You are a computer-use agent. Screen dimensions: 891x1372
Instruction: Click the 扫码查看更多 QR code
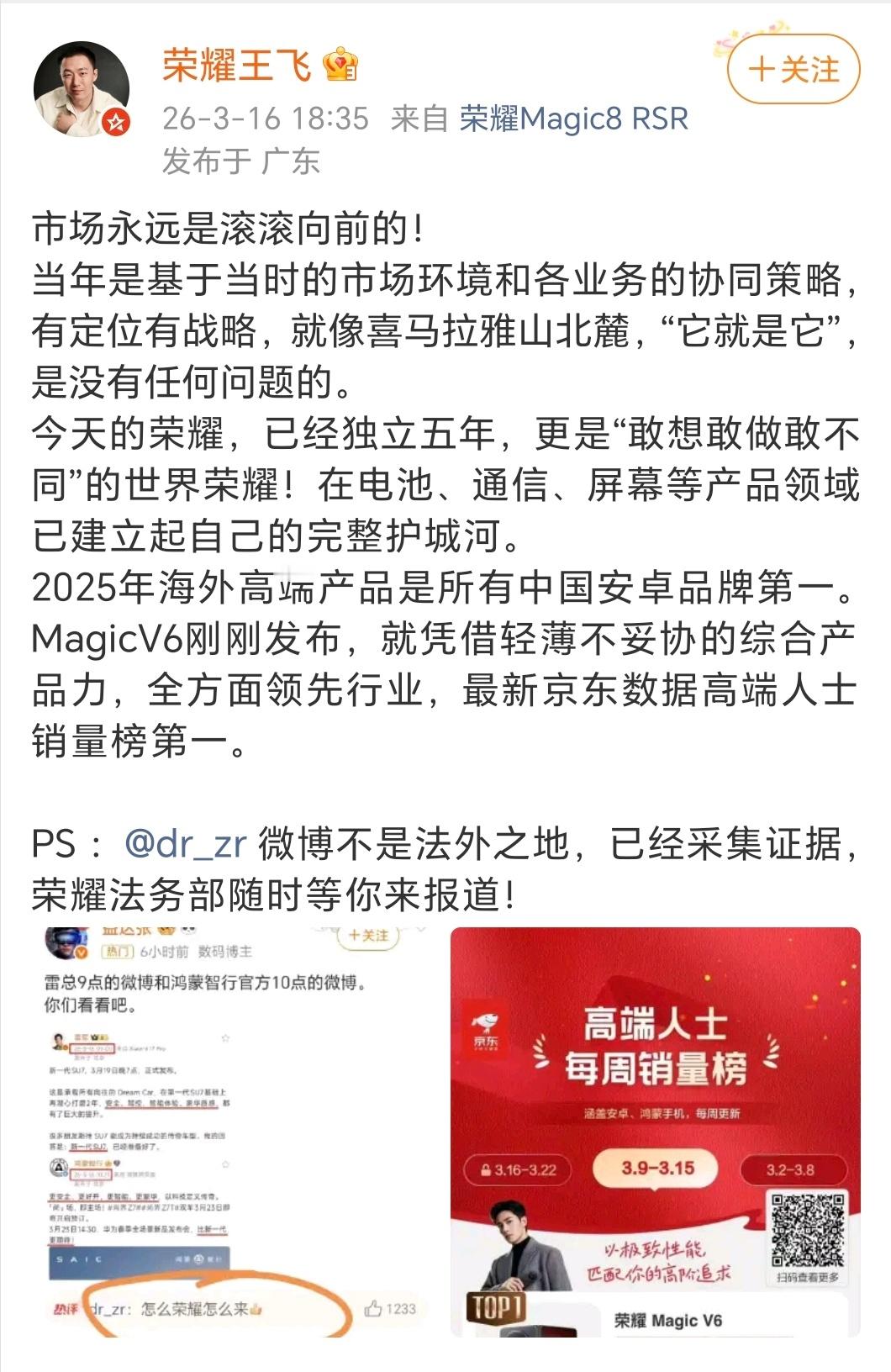pyautogui.click(x=809, y=1232)
